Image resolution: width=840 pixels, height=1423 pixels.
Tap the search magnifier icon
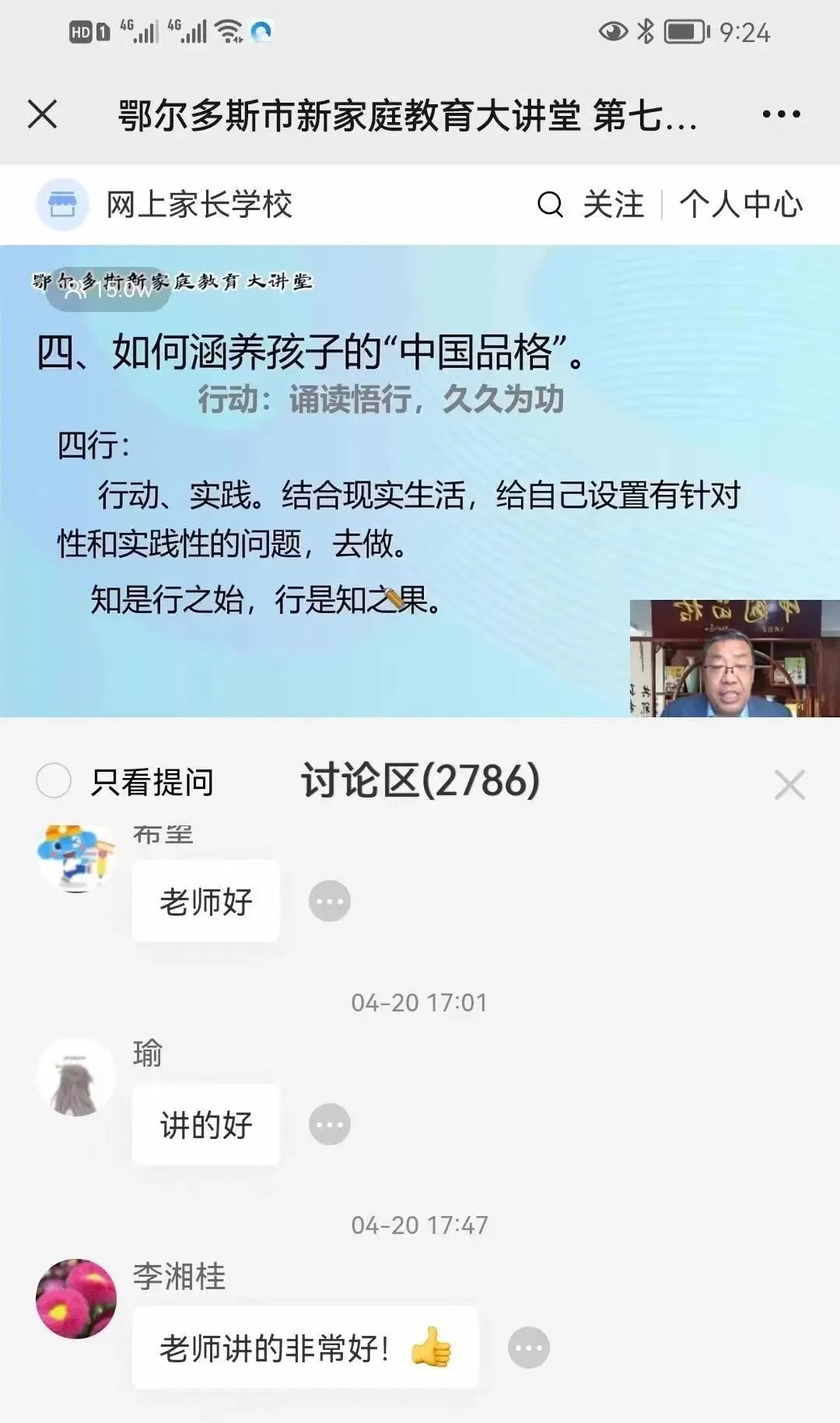click(550, 205)
